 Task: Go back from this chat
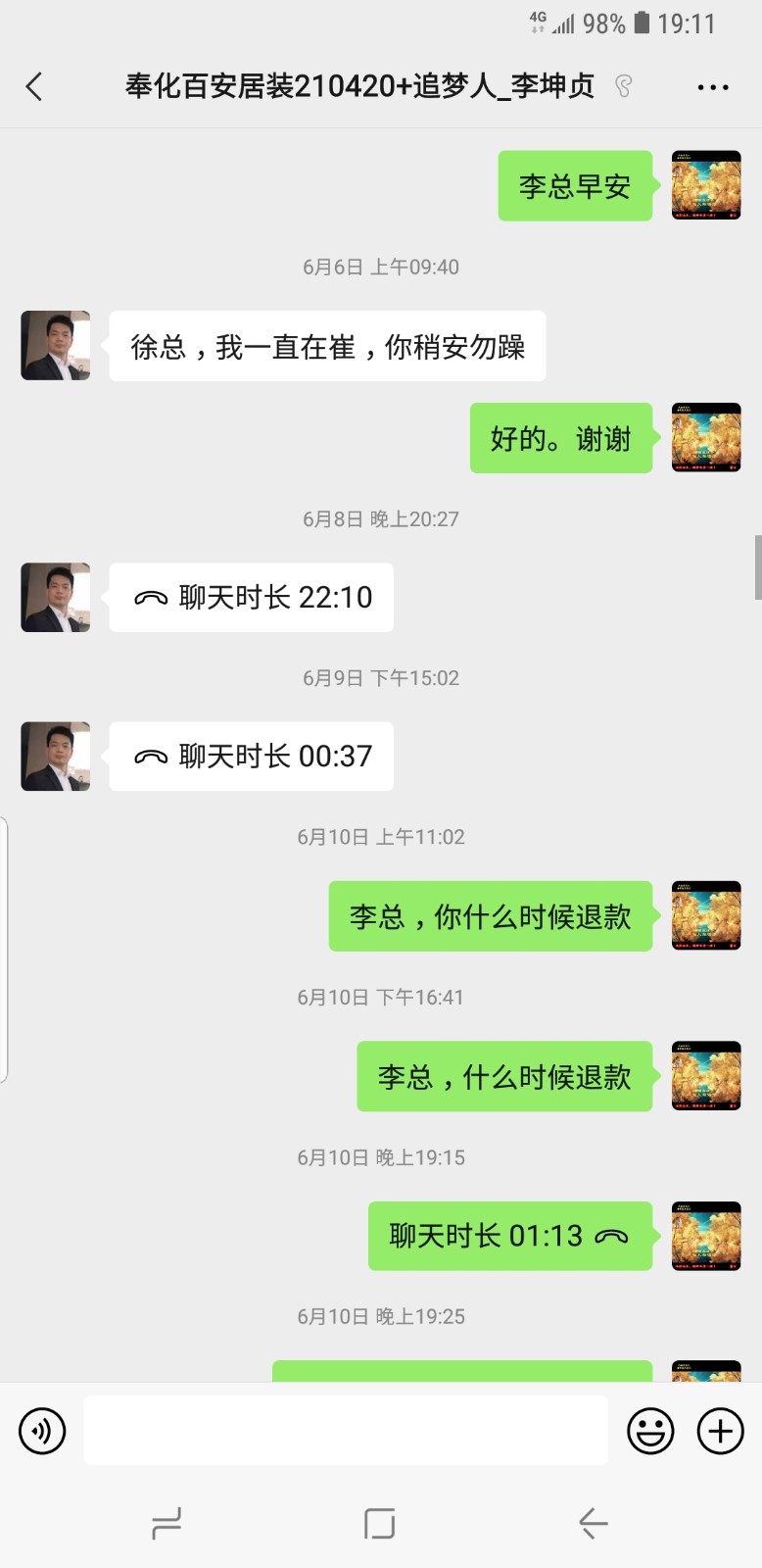pyautogui.click(x=34, y=87)
